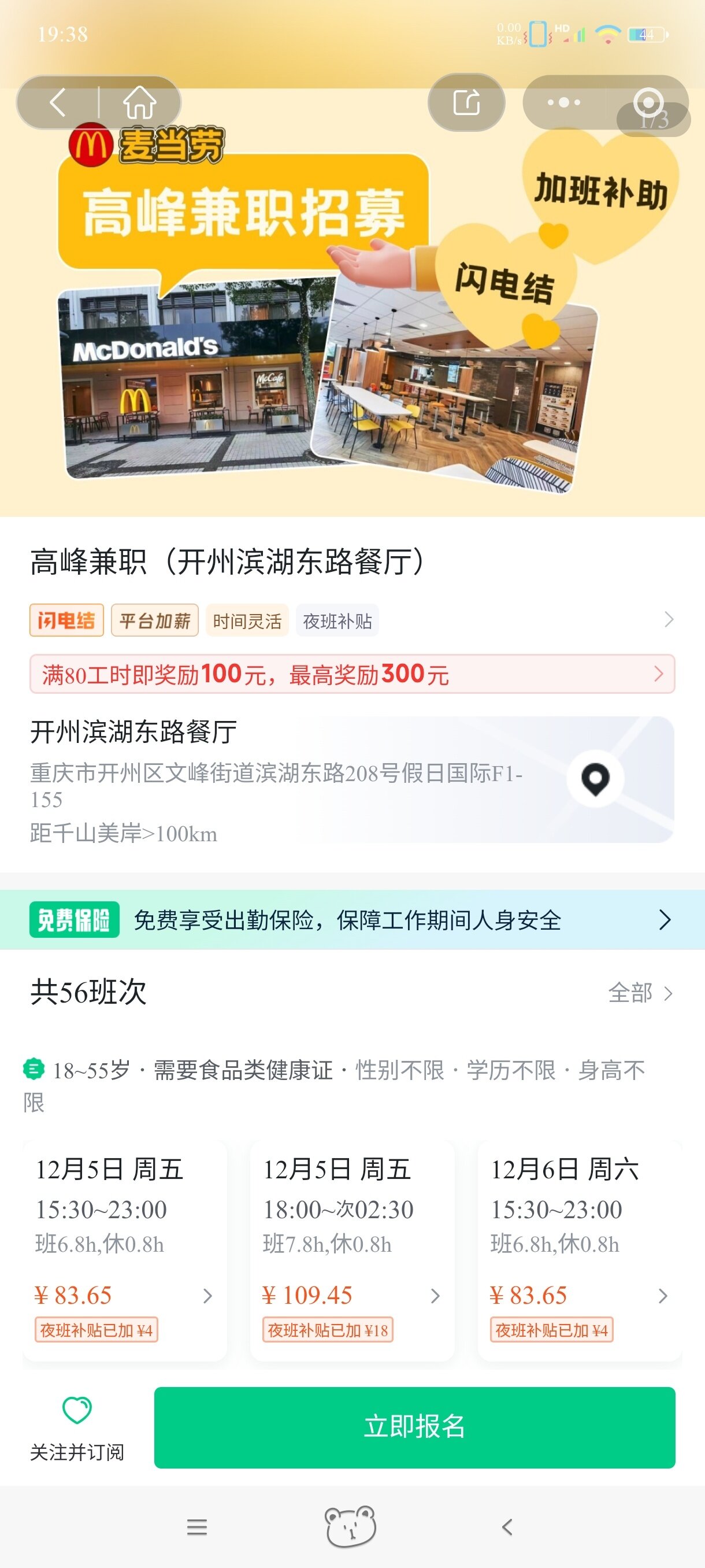This screenshot has width=705, height=1568.
Task: Open the three-dot more menu
Action: coord(564,102)
